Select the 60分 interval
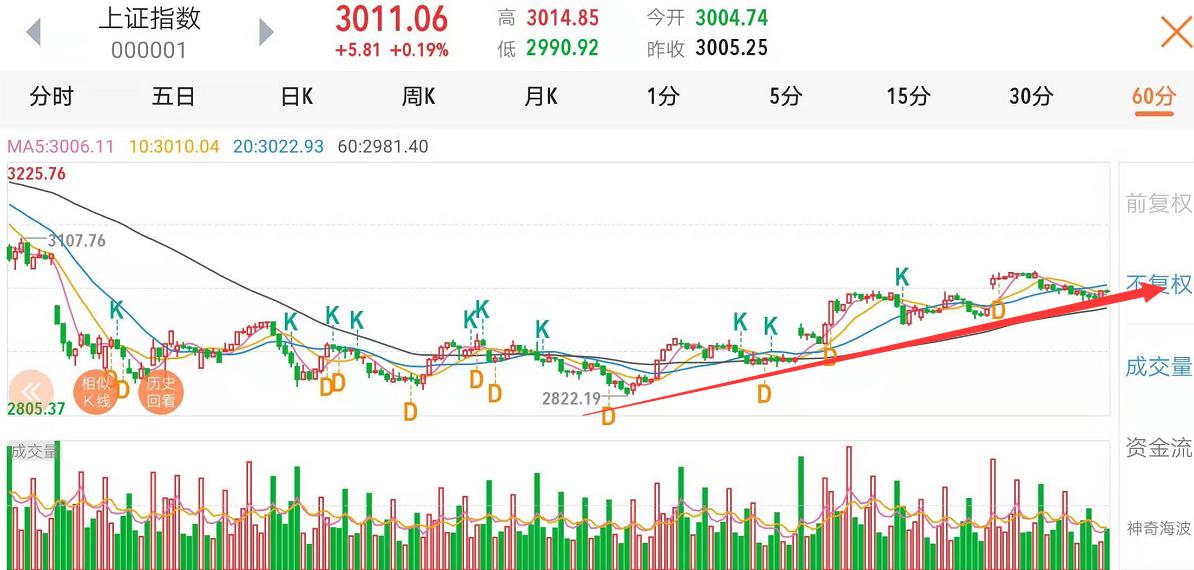This screenshot has width=1194, height=570. coord(1153,97)
